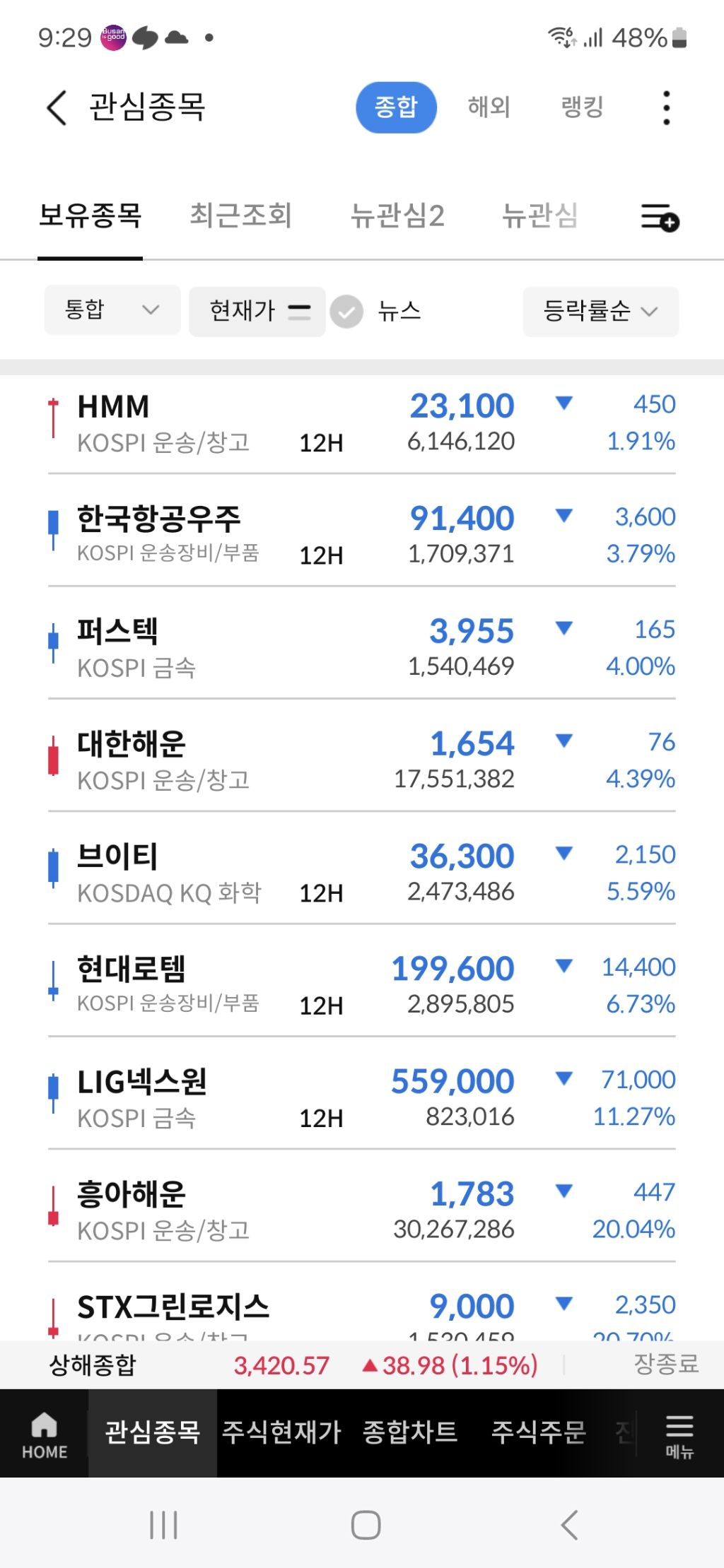
Task: Open the three-dot overflow menu
Action: [666, 107]
